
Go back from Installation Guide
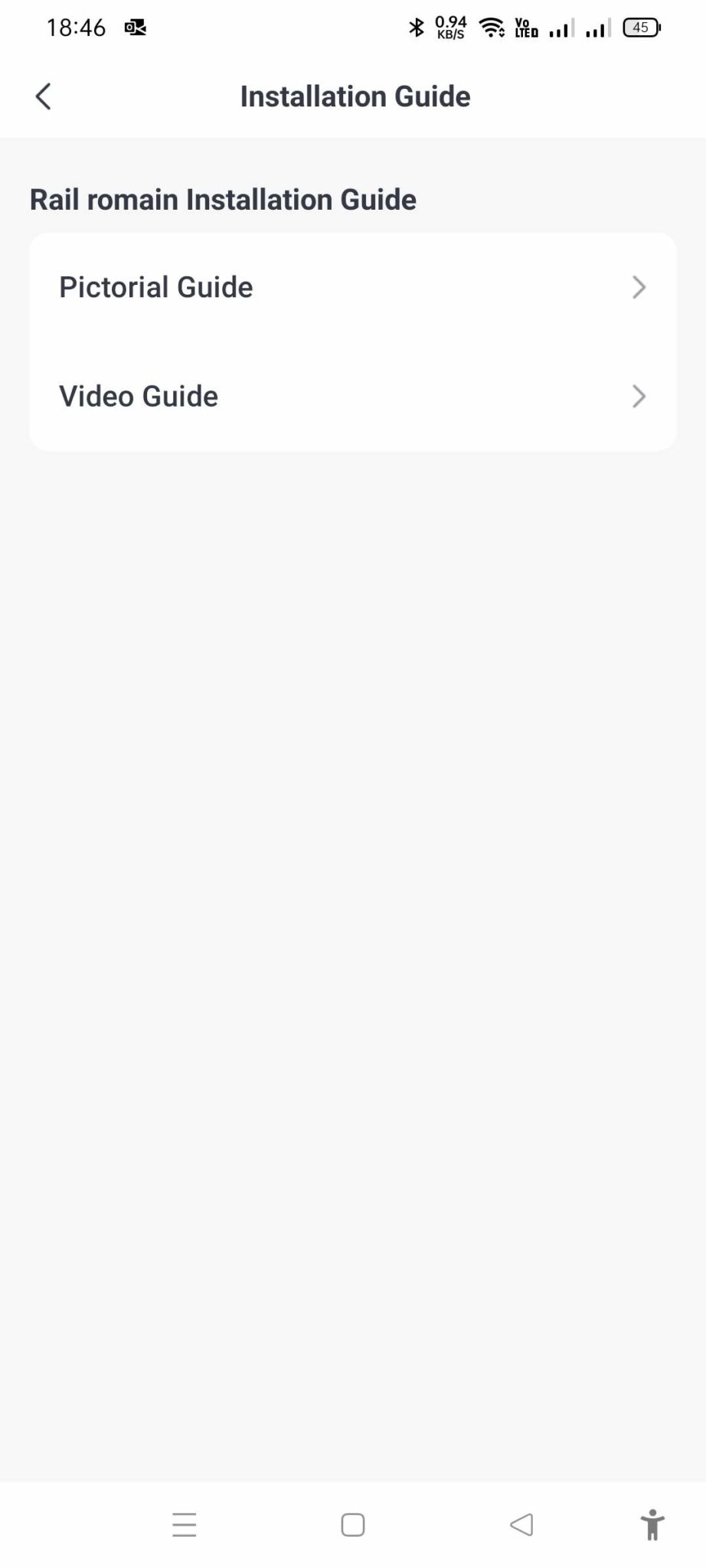click(43, 96)
